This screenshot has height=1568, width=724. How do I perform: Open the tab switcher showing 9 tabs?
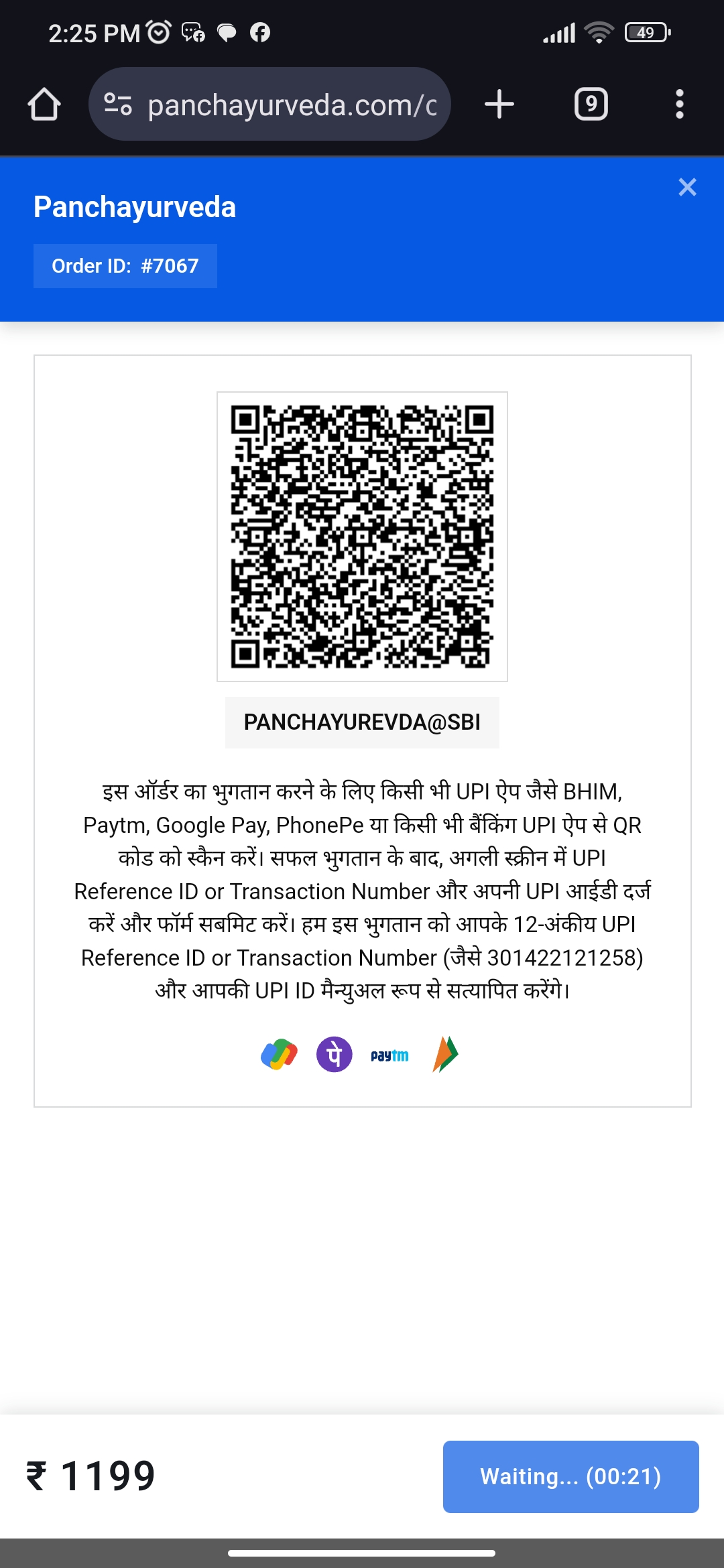tap(591, 105)
